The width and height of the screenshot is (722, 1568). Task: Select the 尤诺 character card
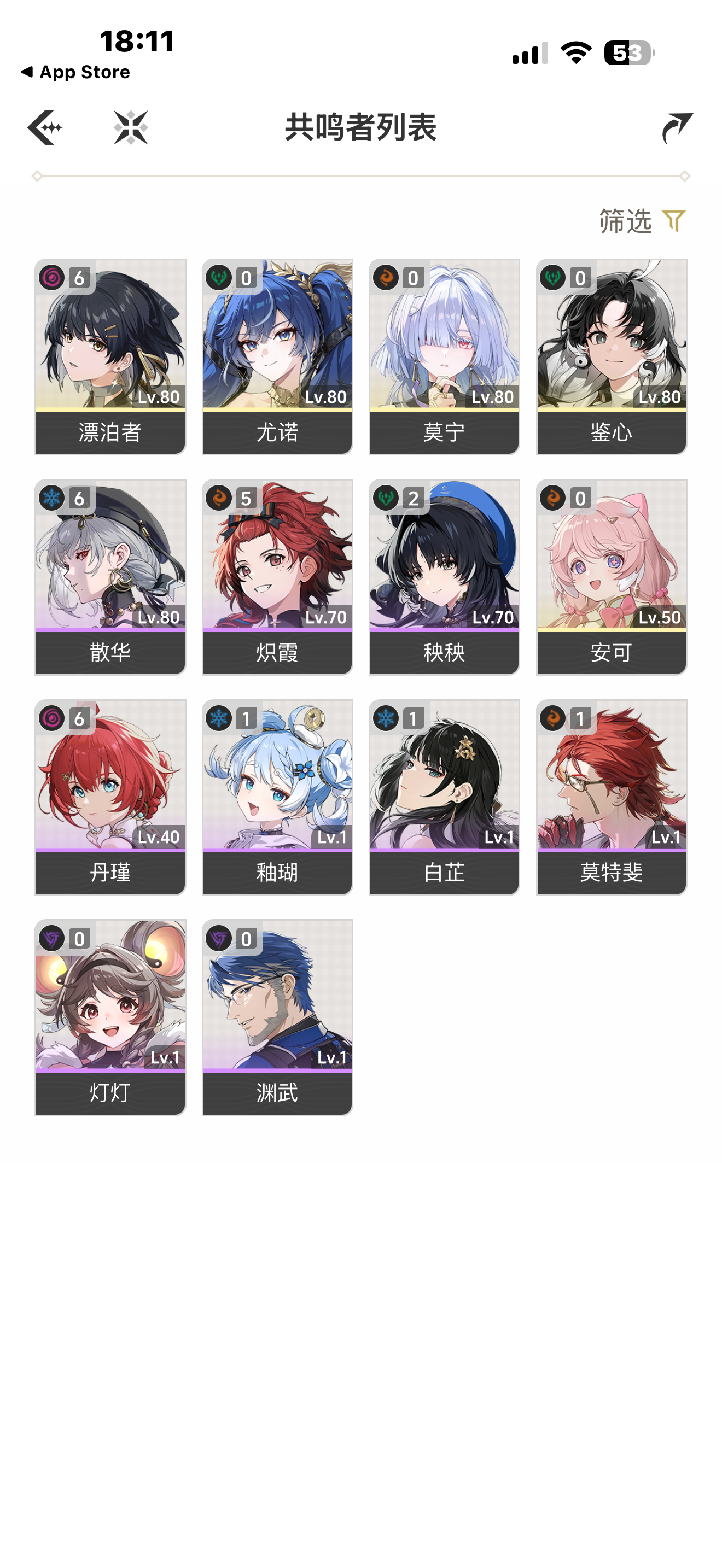(x=277, y=356)
